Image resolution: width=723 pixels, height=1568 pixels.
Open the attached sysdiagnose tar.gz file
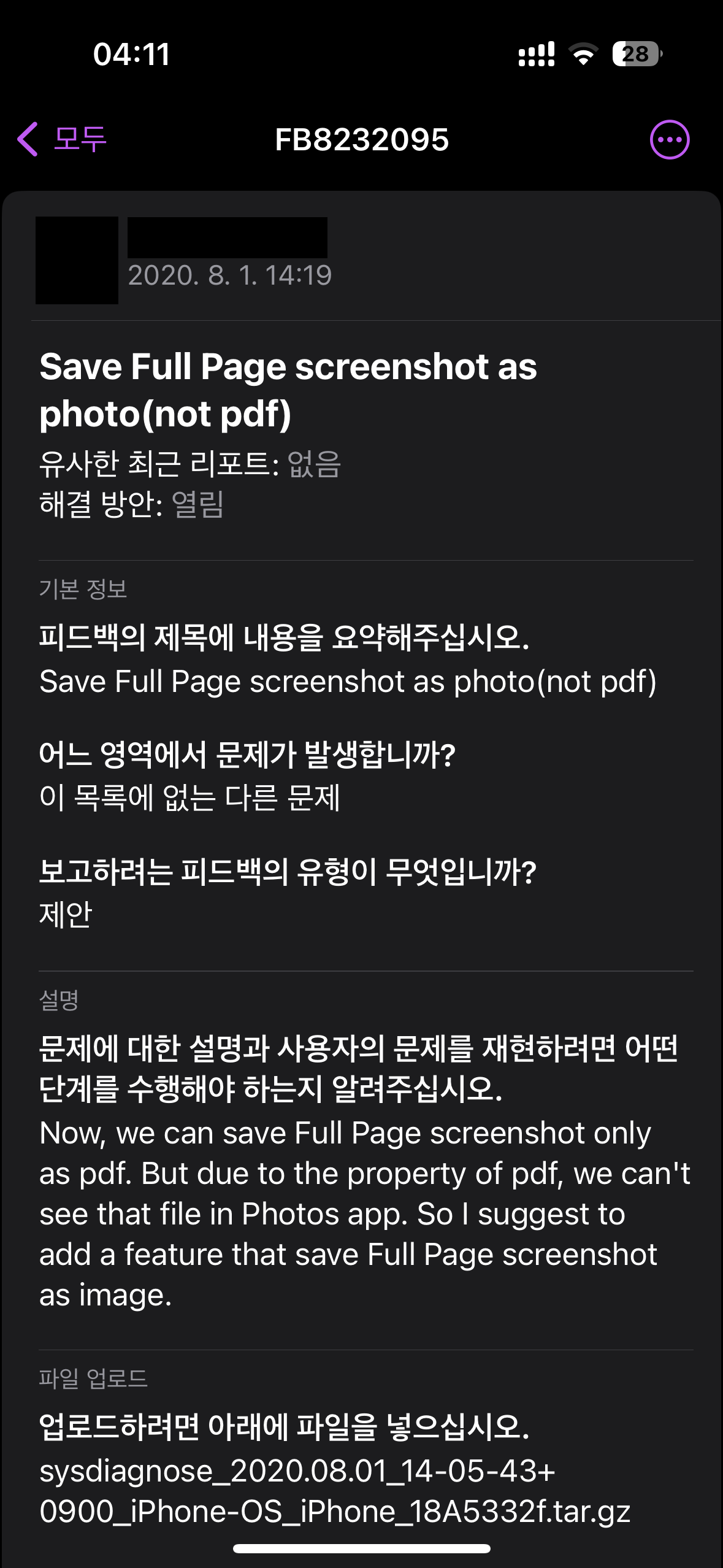click(334, 1491)
